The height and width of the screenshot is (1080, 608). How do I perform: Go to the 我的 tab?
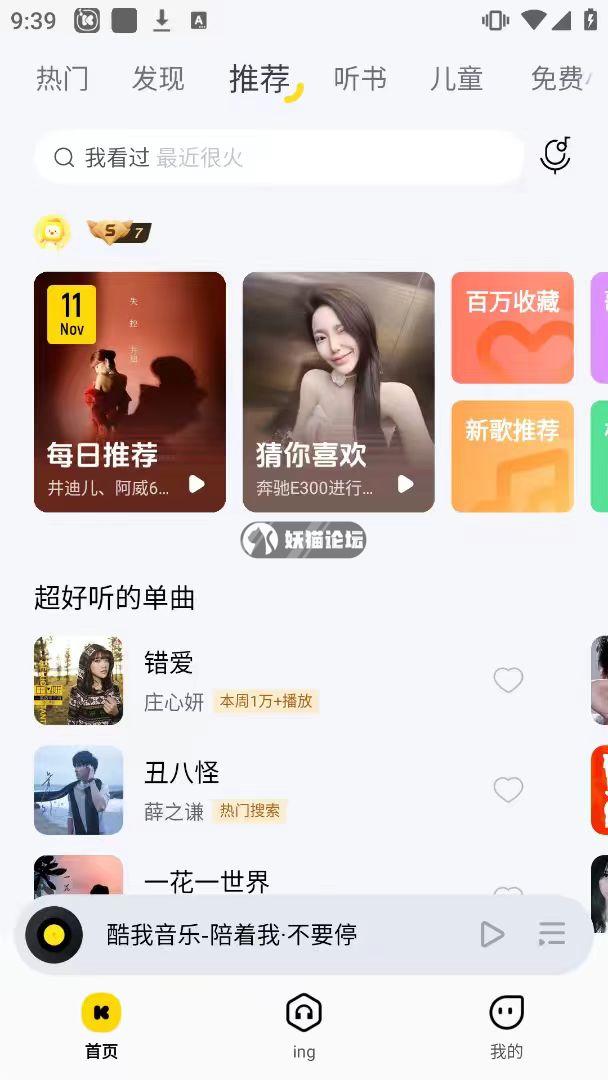tap(506, 1025)
